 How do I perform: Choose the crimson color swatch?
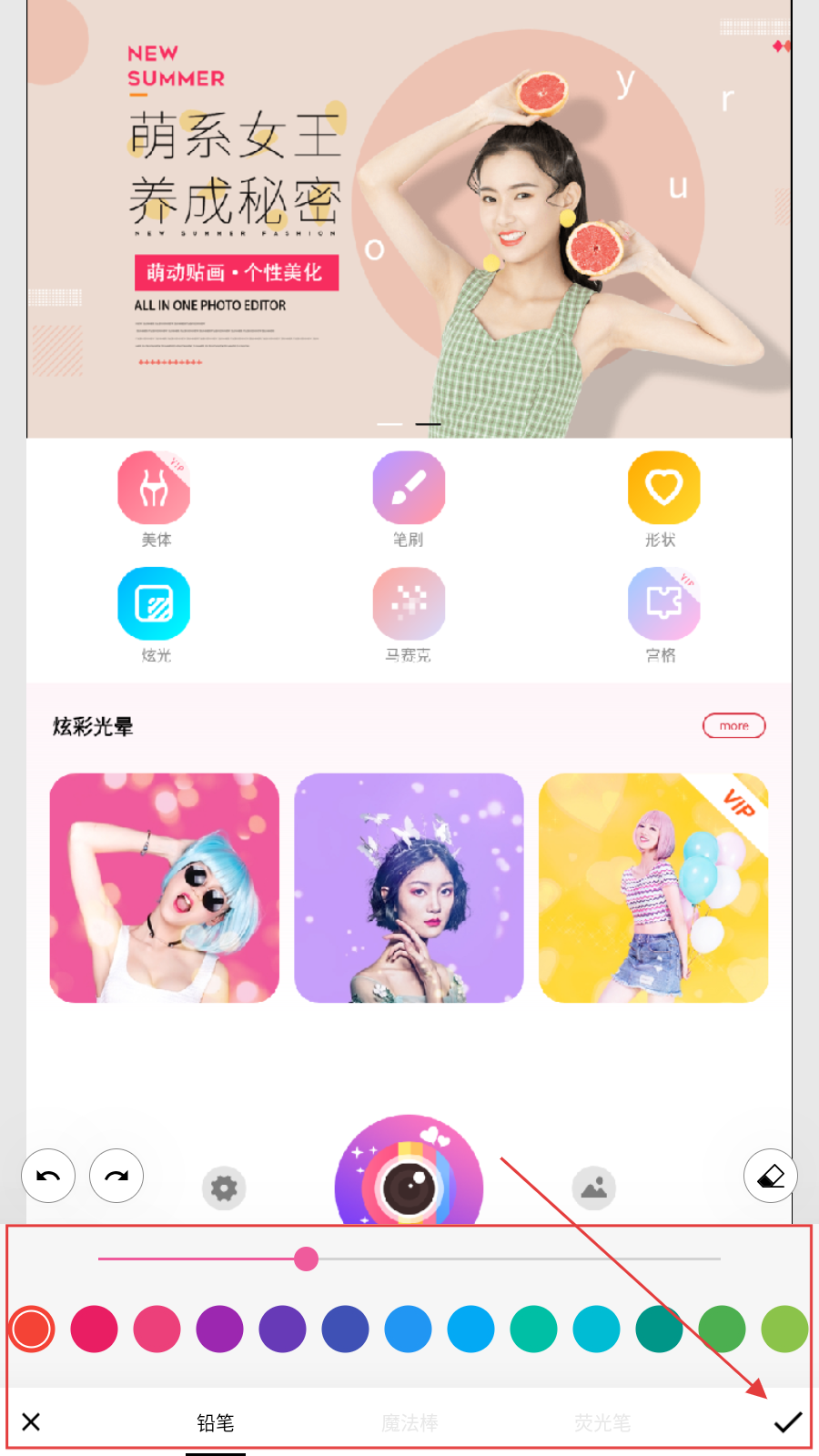pyautogui.click(x=95, y=1329)
